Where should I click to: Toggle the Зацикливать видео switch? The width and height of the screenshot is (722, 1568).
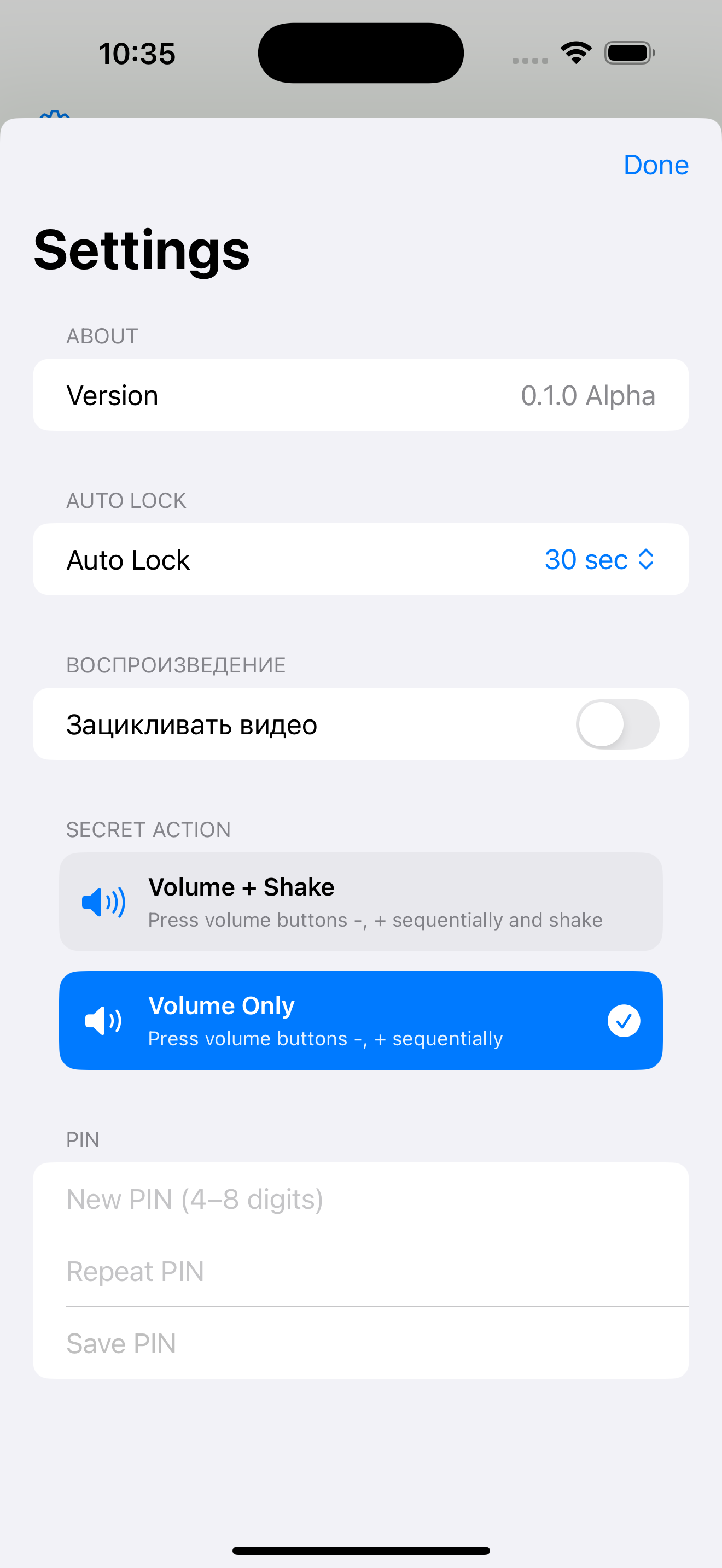[618, 724]
